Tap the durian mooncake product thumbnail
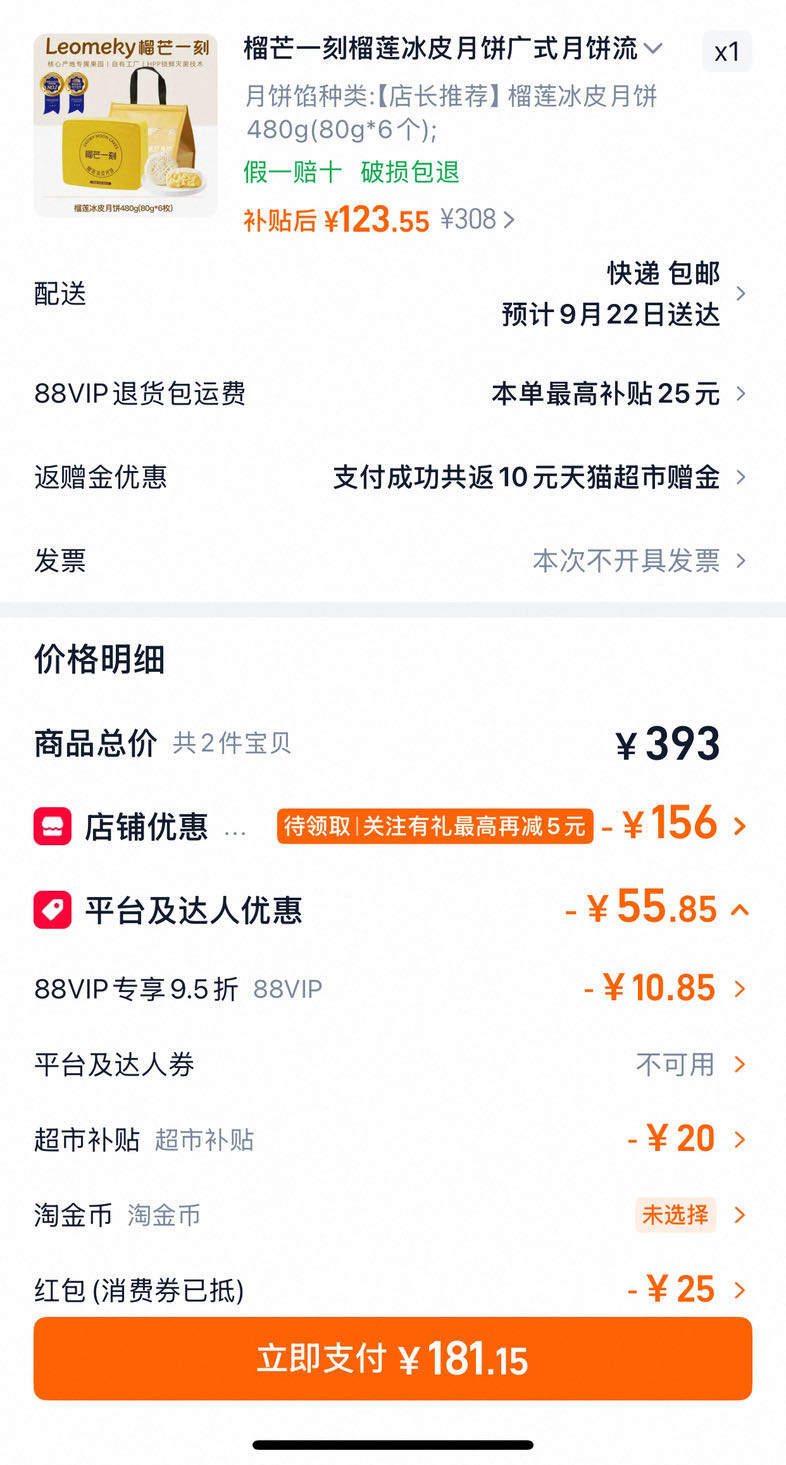Screen dimensions: 786x1465 (x=125, y=125)
